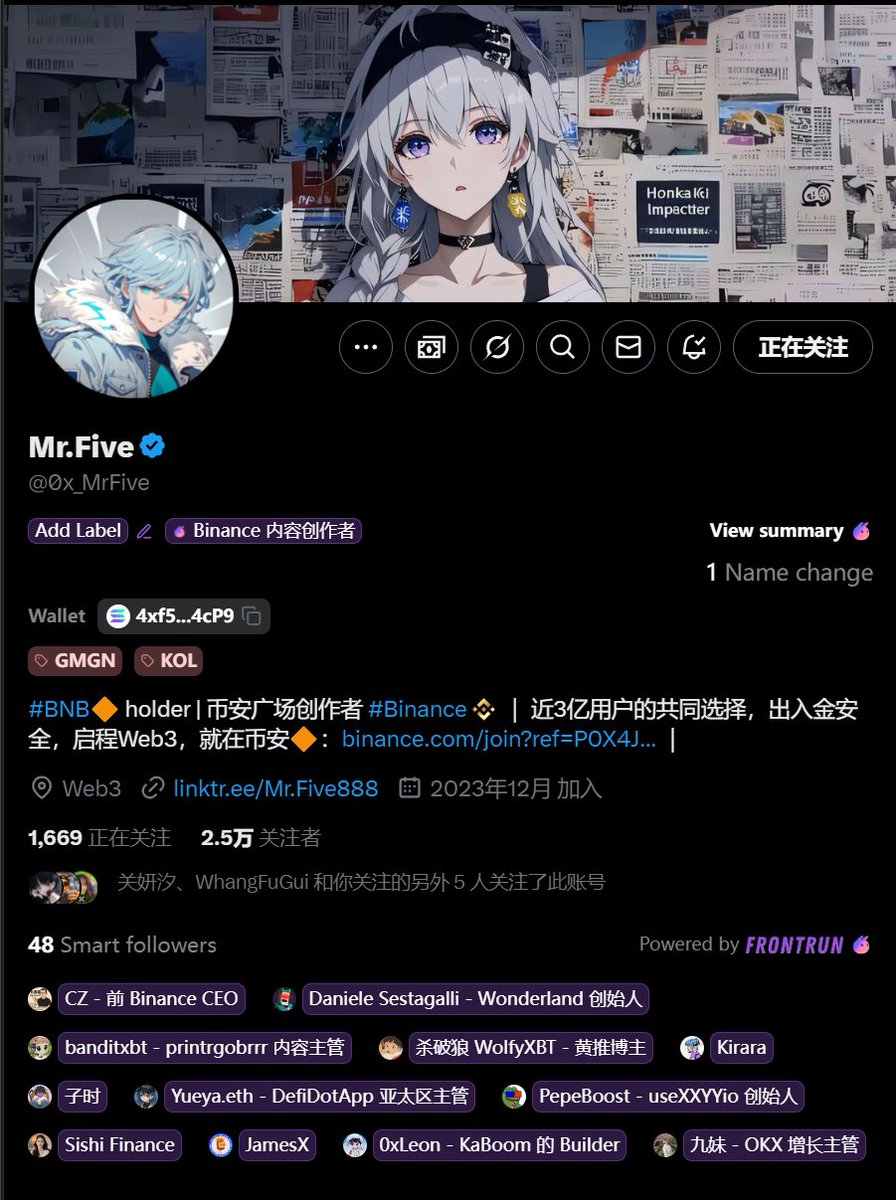
Task: Open the three-dot overflow menu
Action: (366, 347)
